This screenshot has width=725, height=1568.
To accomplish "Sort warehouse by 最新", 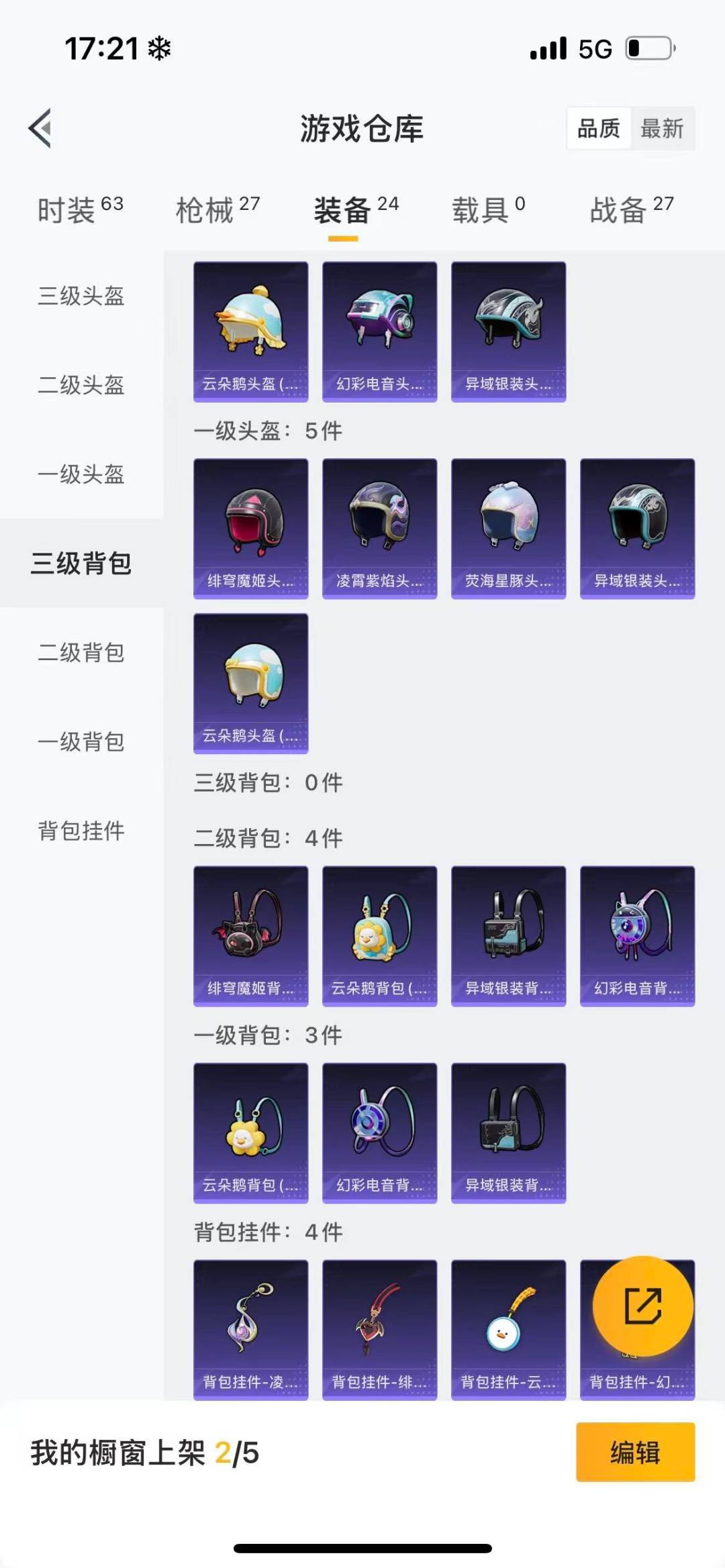I will (661, 128).
